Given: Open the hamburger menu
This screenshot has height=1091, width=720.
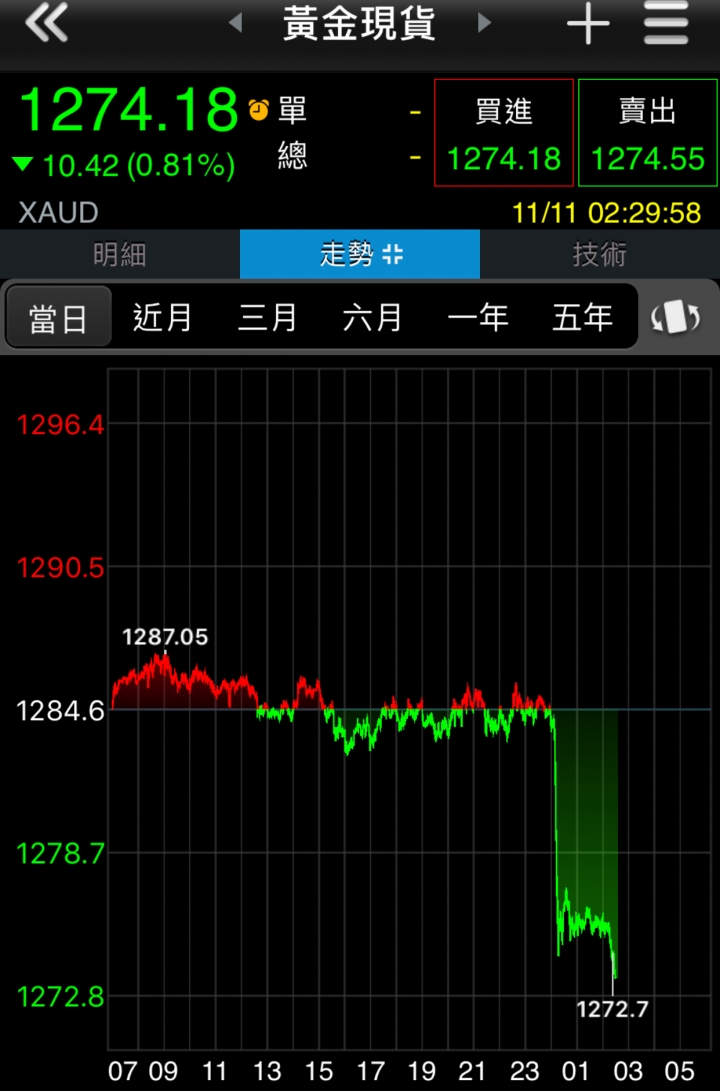Looking at the screenshot, I should pos(667,24).
